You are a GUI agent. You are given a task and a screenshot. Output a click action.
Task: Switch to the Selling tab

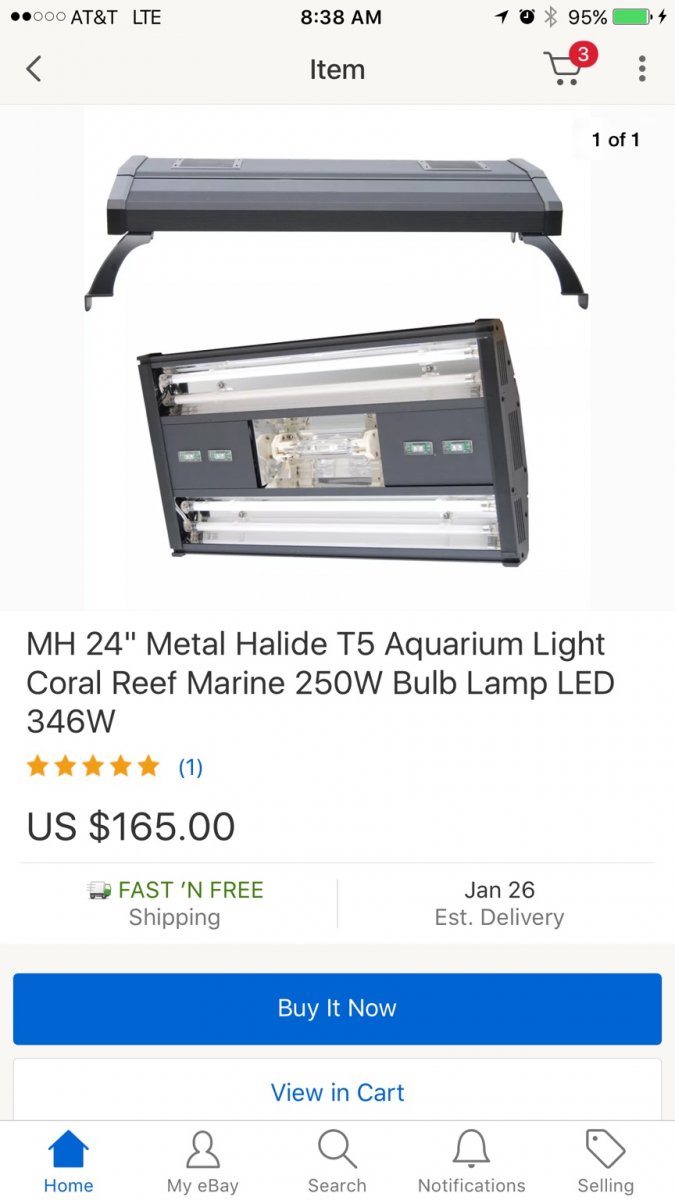(x=605, y=1162)
